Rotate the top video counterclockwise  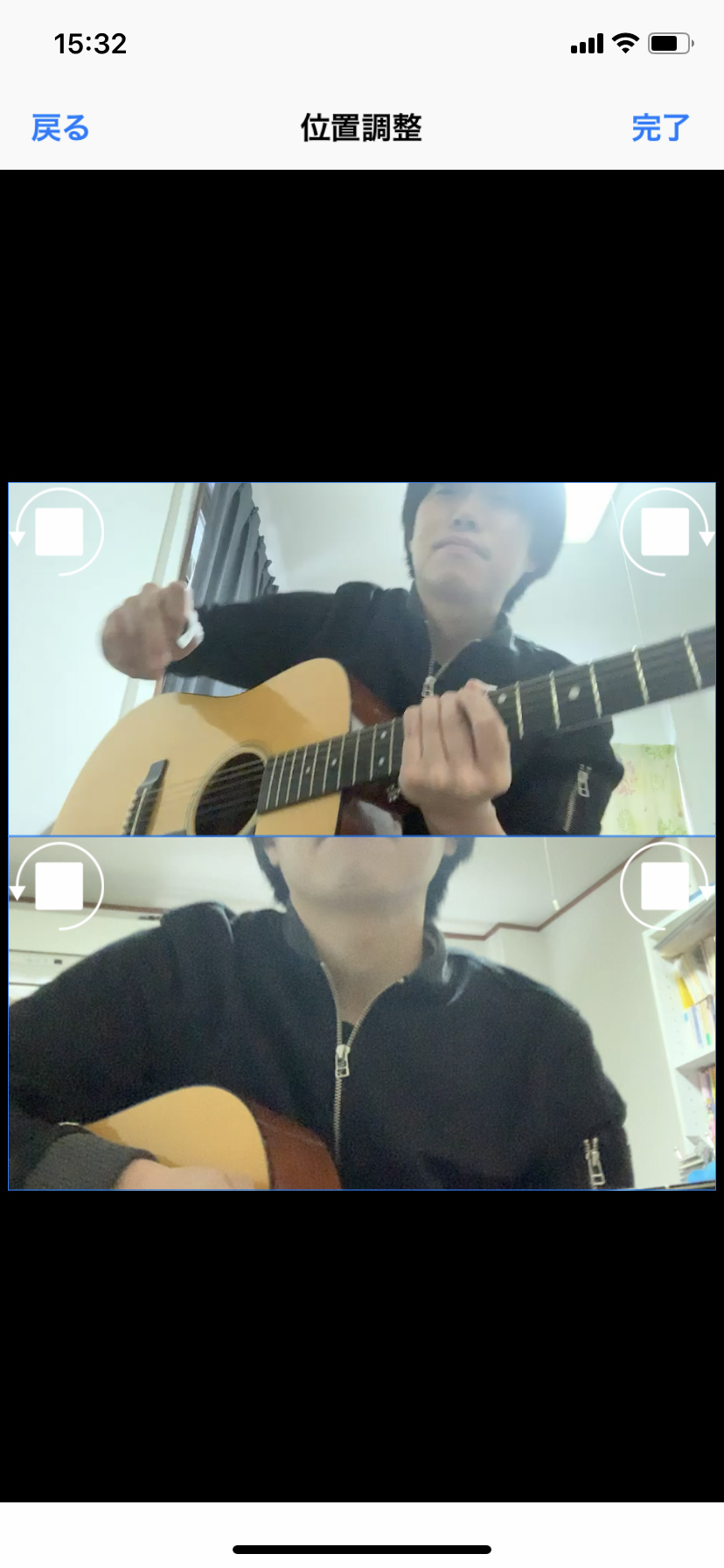(58, 531)
